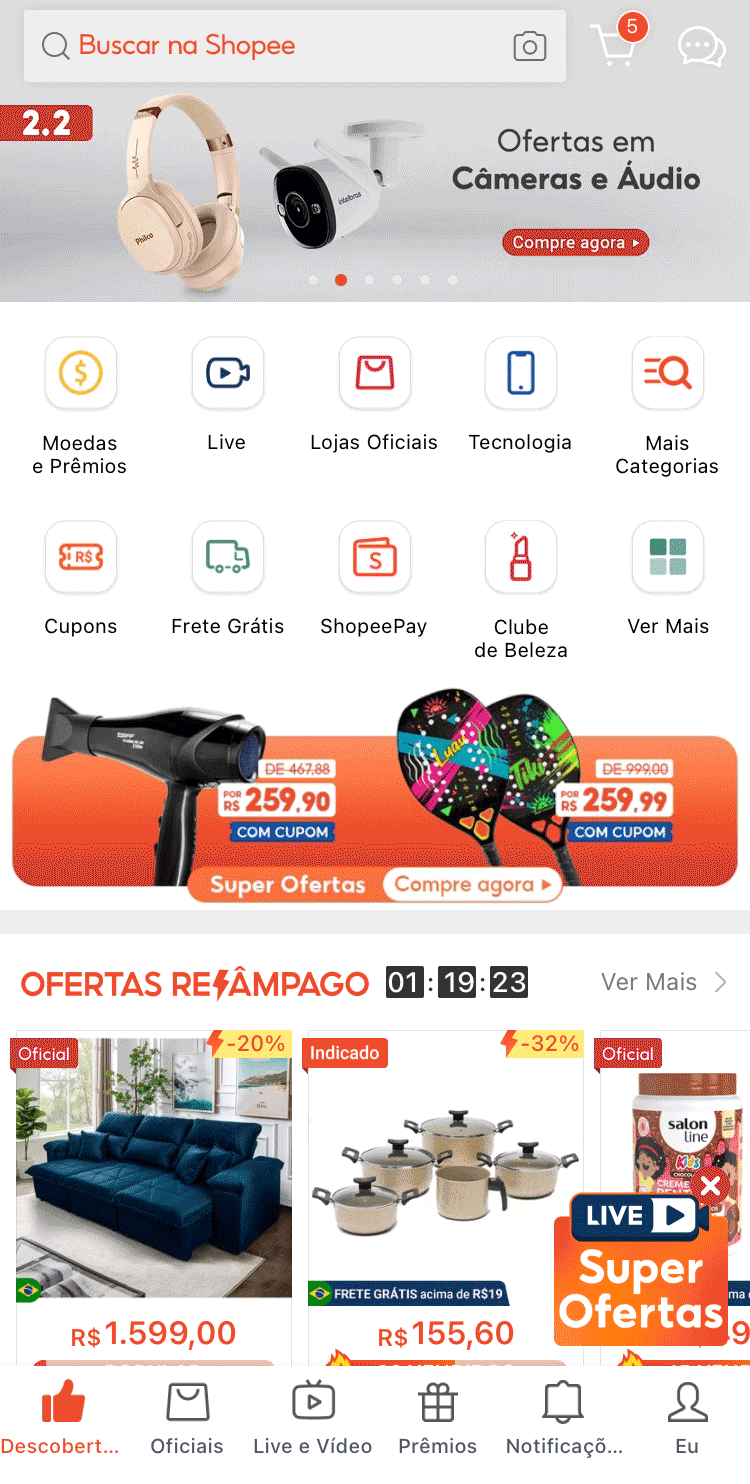Open chat messages

point(701,46)
